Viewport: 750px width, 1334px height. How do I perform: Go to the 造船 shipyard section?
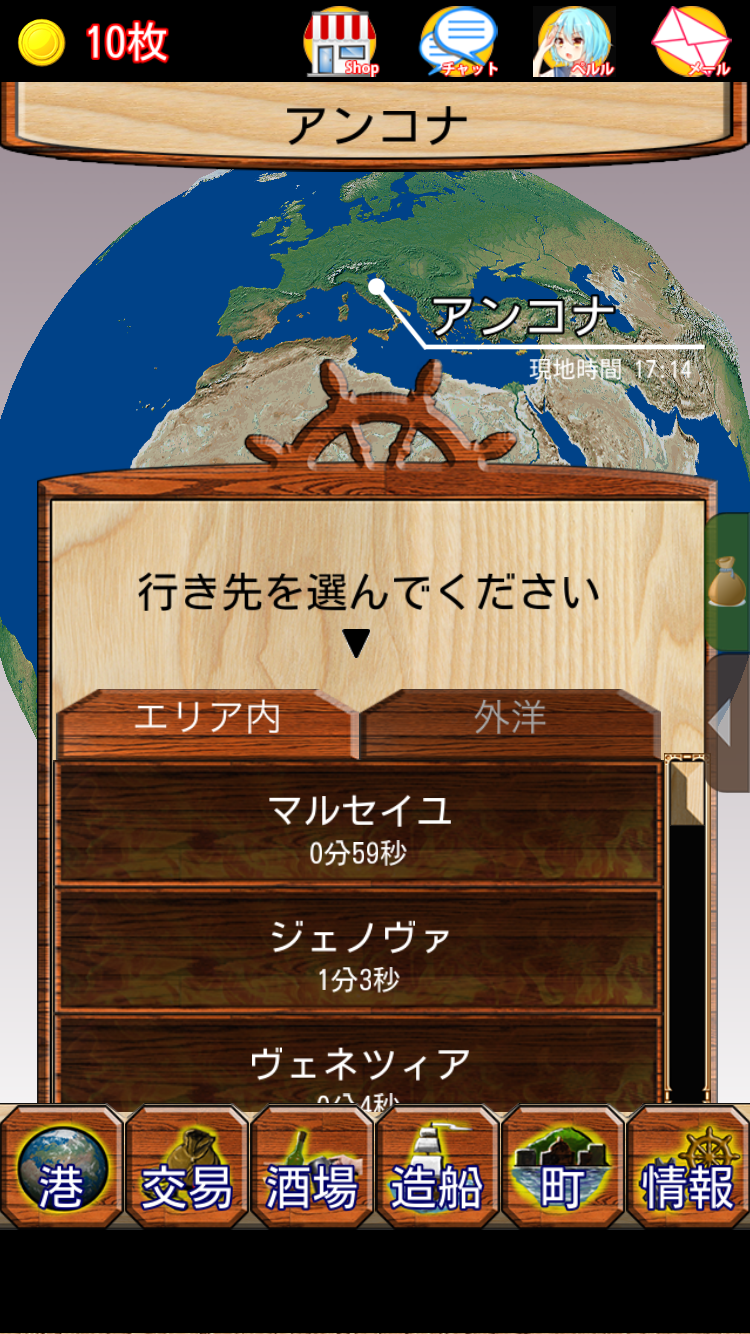coord(437,1167)
